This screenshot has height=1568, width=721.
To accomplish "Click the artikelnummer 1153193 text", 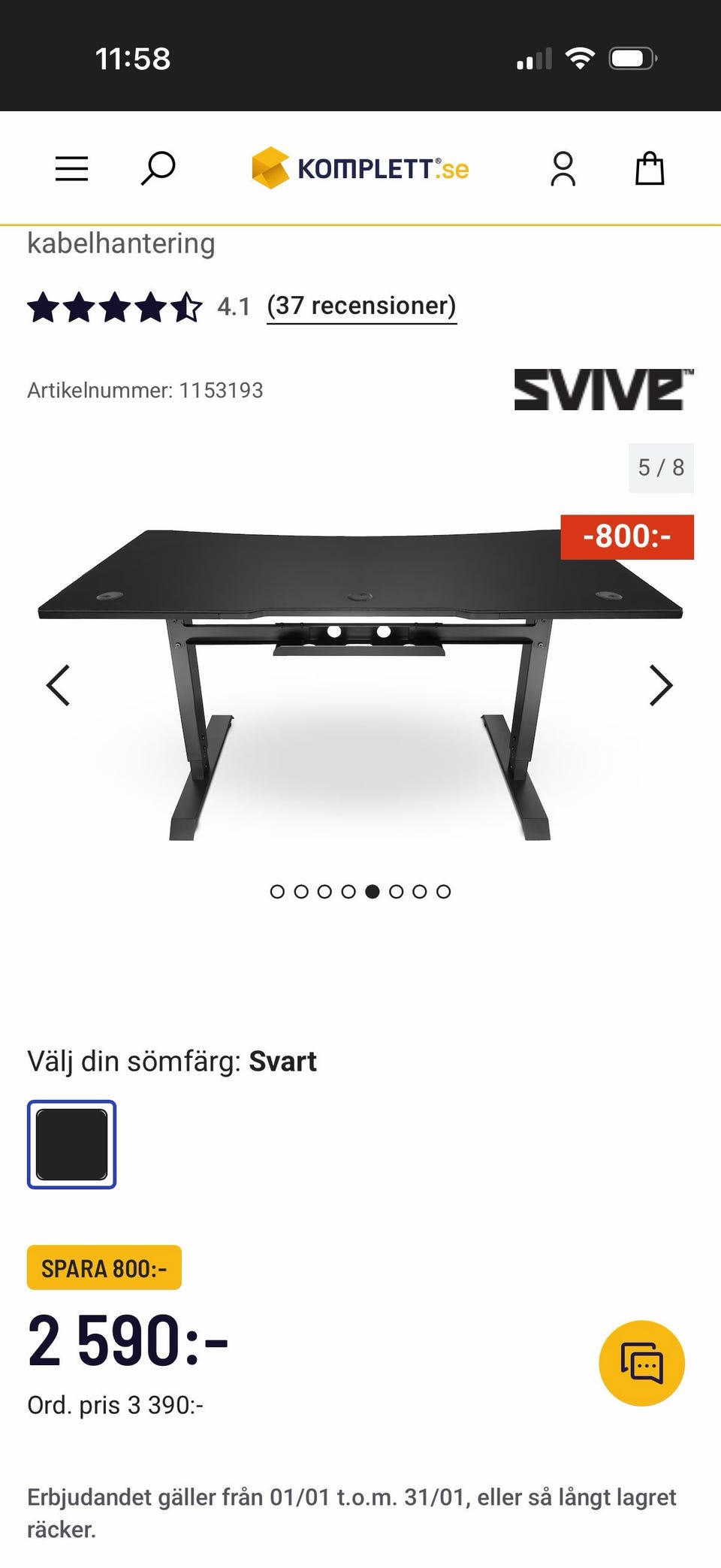I will tap(145, 390).
